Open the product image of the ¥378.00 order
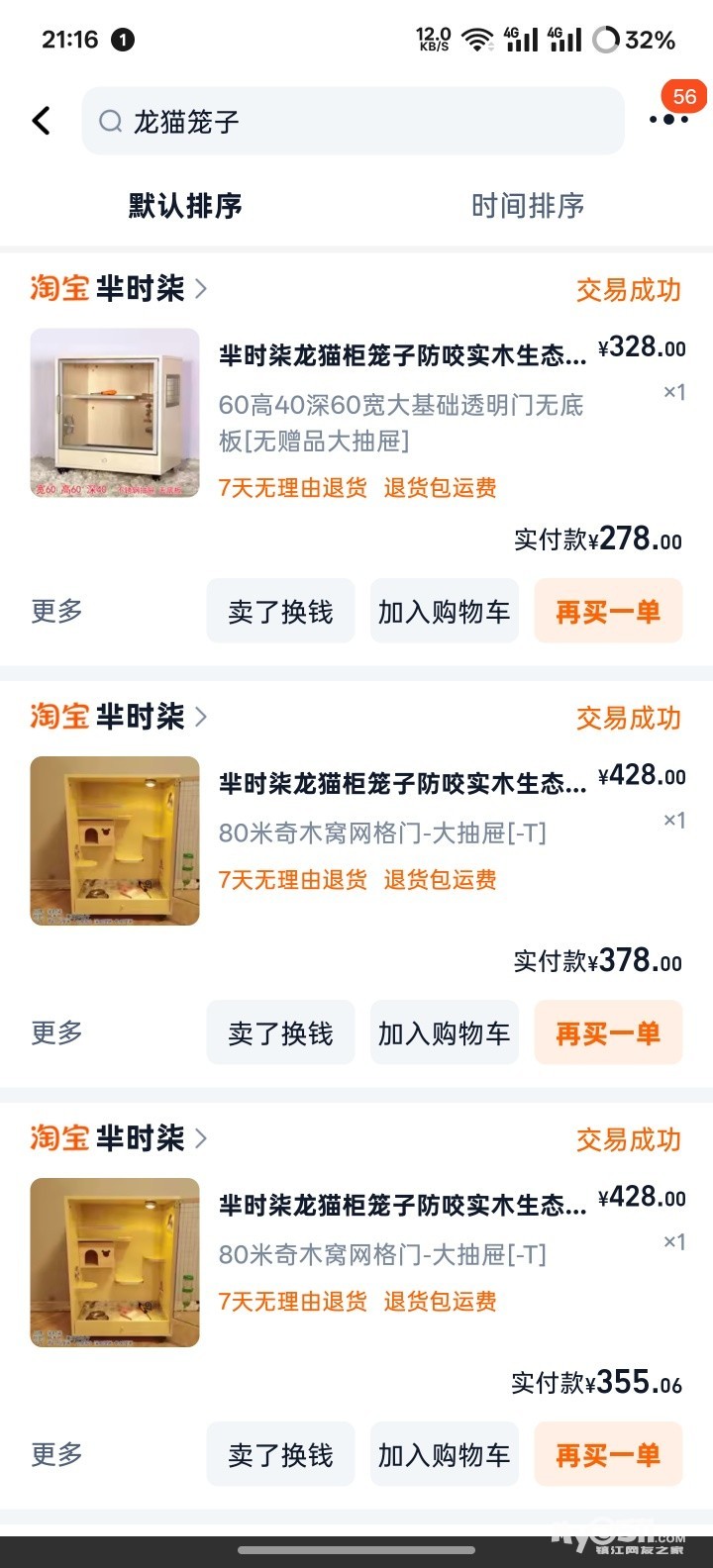 click(115, 840)
